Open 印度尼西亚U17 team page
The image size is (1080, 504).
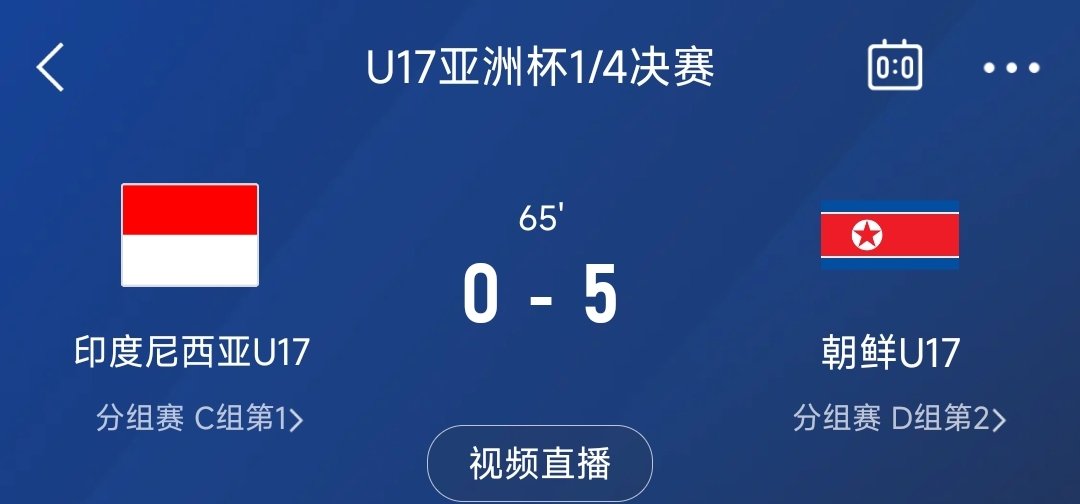(191, 352)
